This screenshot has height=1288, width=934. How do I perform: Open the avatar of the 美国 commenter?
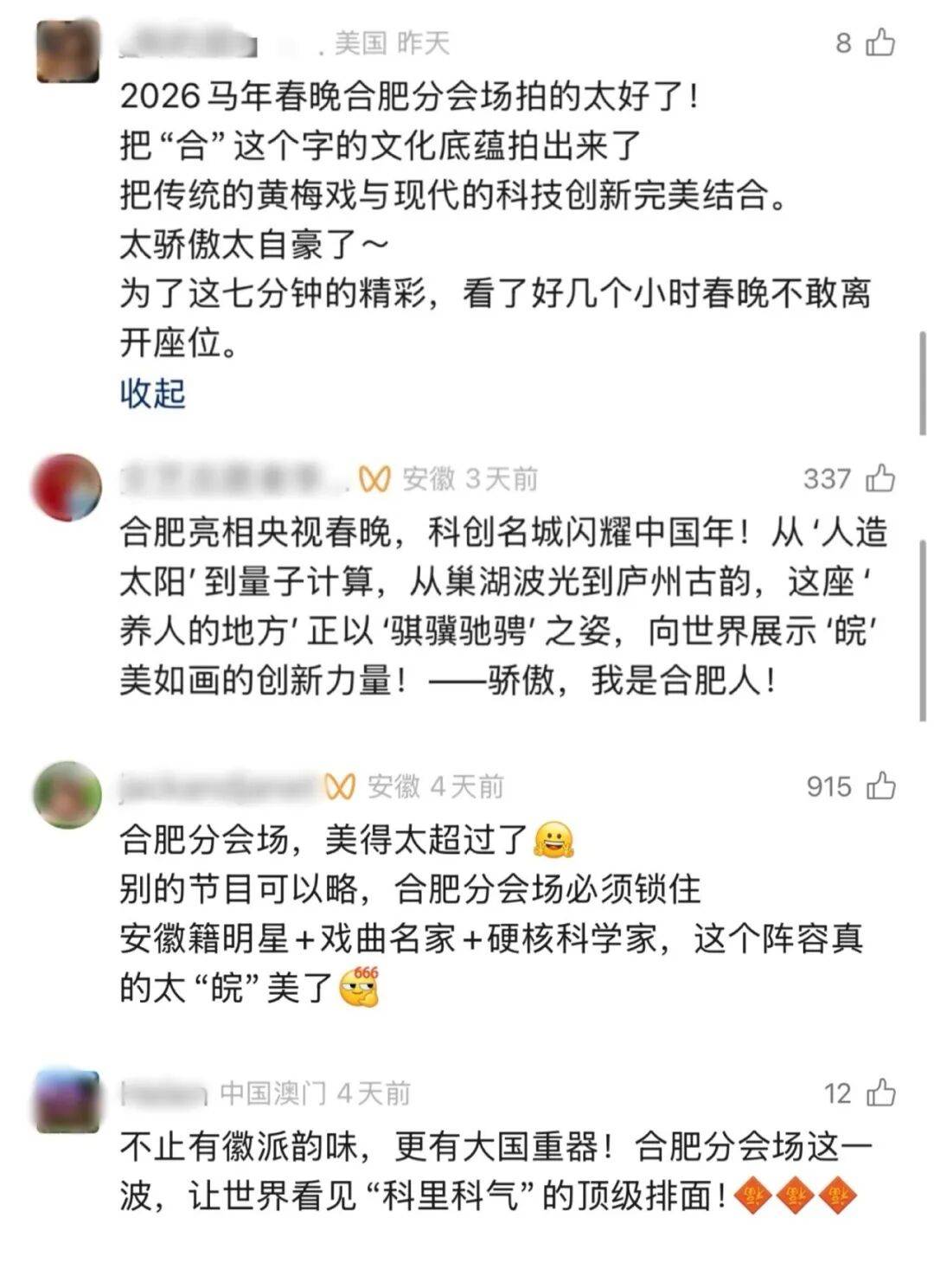68,50
